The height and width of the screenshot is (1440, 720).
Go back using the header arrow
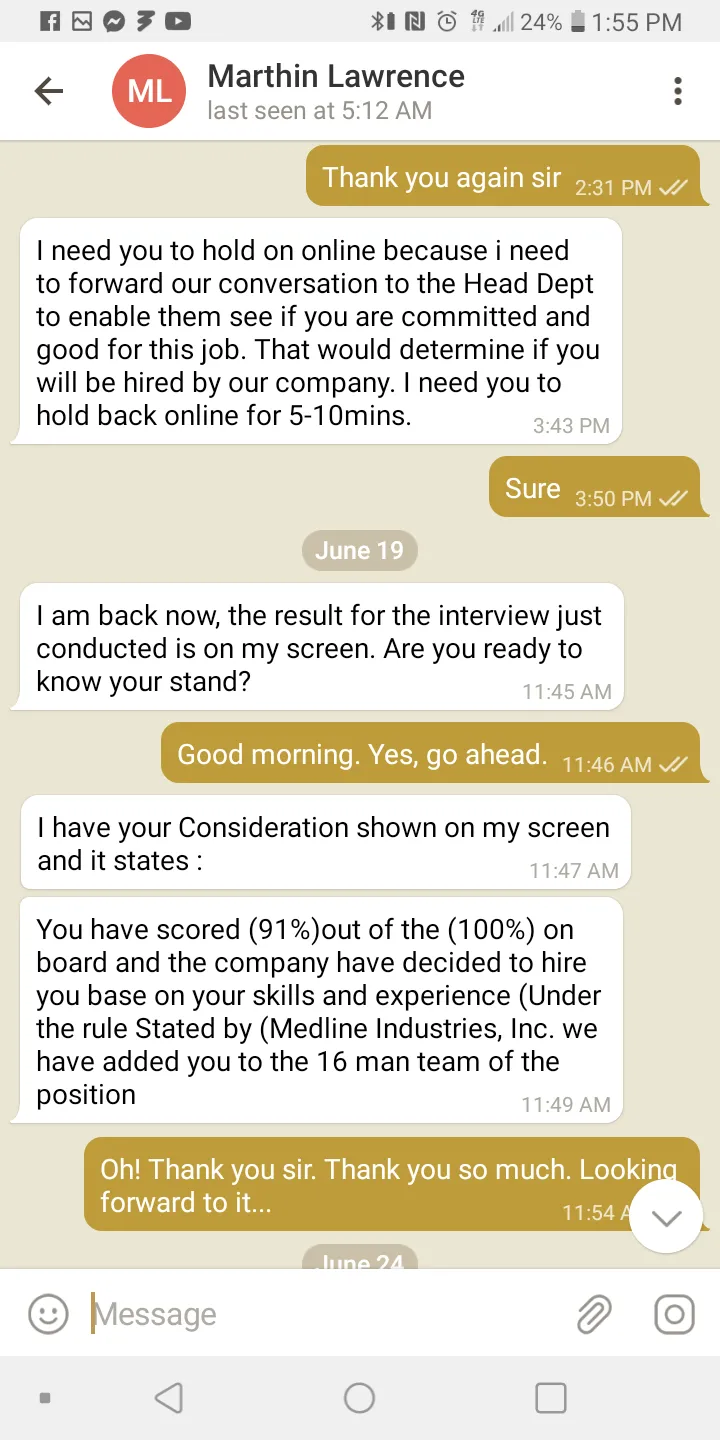48,91
